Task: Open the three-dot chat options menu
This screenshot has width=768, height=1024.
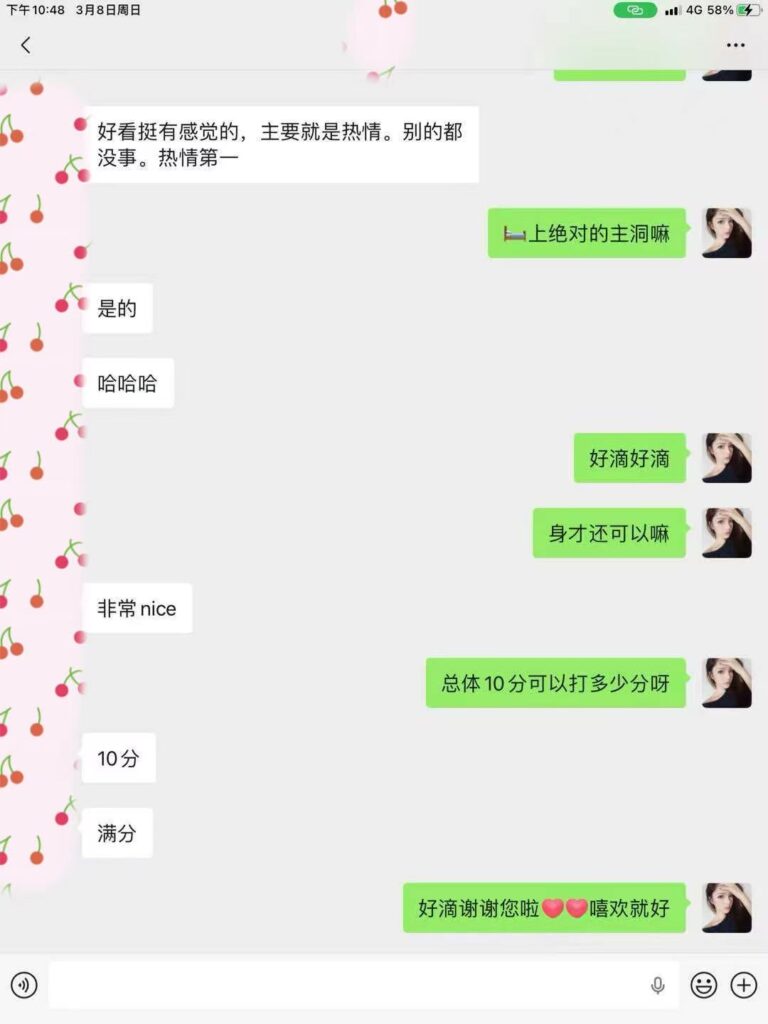Action: tap(736, 45)
